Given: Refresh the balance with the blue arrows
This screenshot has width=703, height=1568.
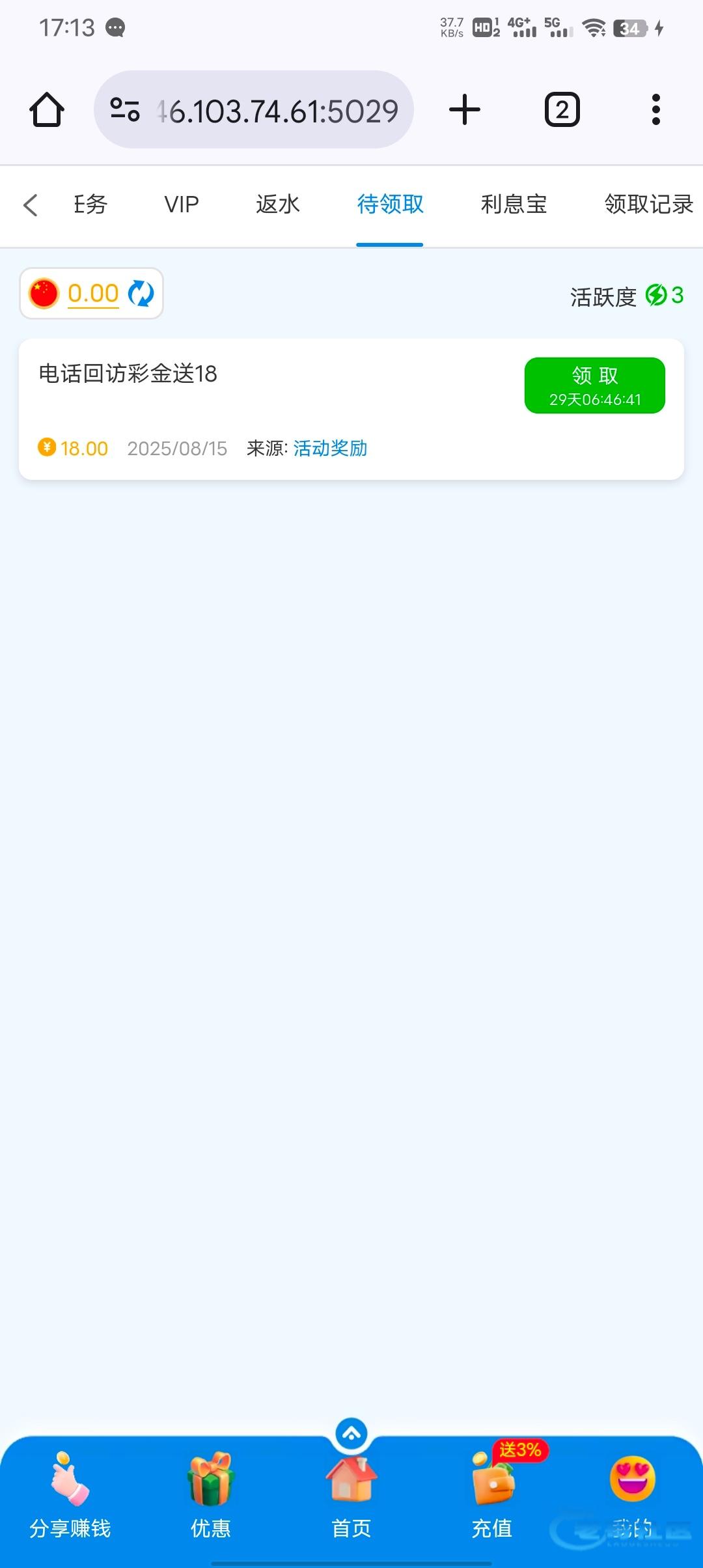Looking at the screenshot, I should click(x=141, y=294).
